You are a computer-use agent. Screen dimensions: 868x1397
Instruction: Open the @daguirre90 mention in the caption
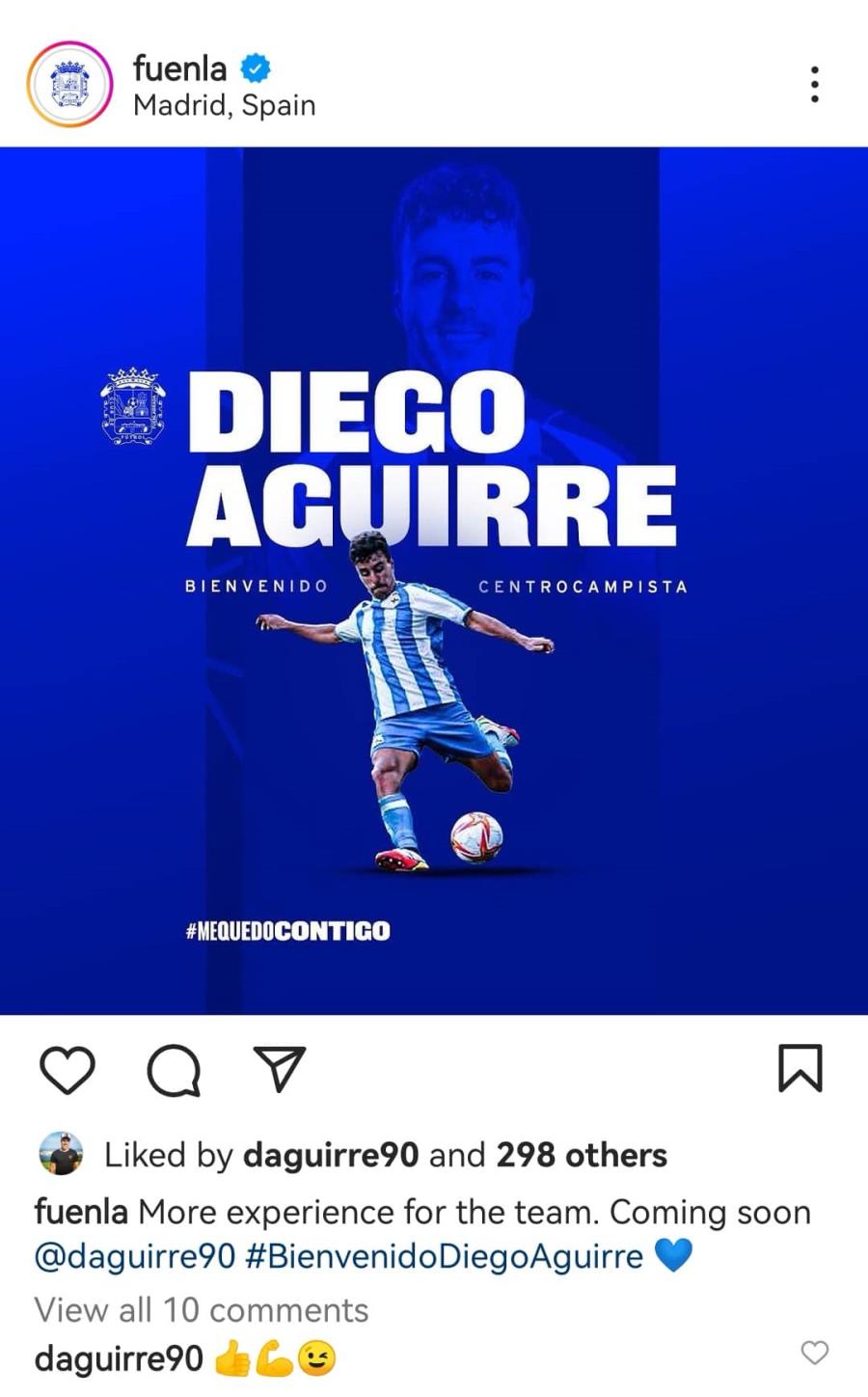click(135, 1256)
